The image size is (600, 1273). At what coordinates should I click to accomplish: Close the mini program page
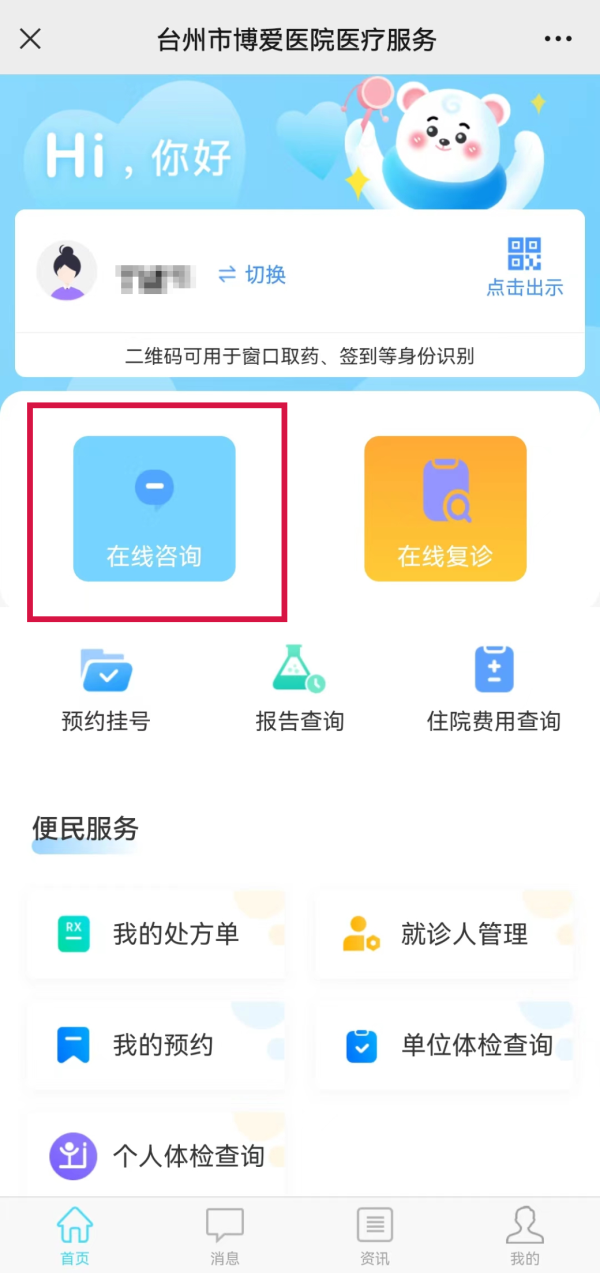click(x=31, y=39)
